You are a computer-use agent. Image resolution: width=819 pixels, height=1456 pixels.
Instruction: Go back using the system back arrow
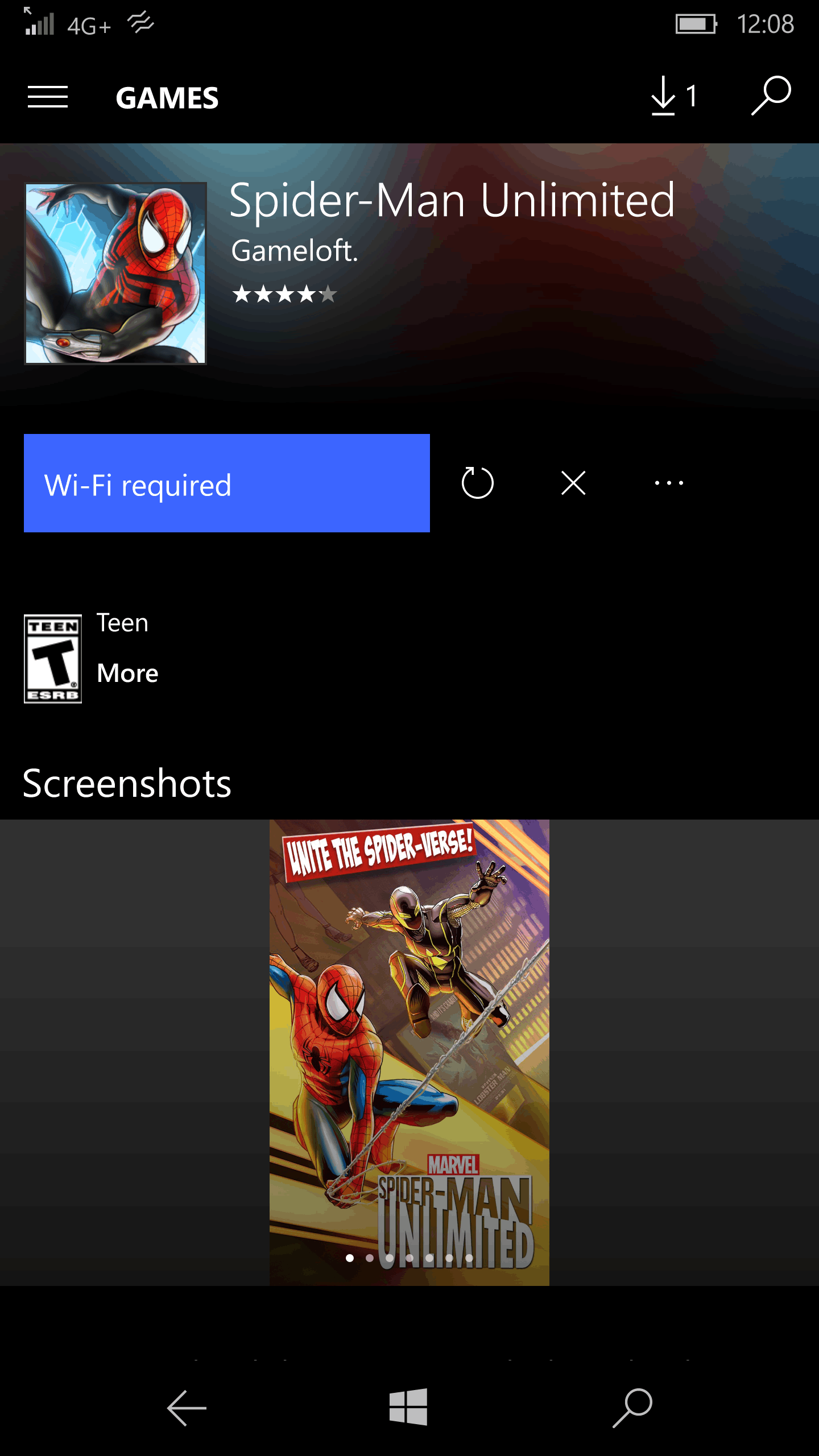pyautogui.click(x=187, y=1408)
